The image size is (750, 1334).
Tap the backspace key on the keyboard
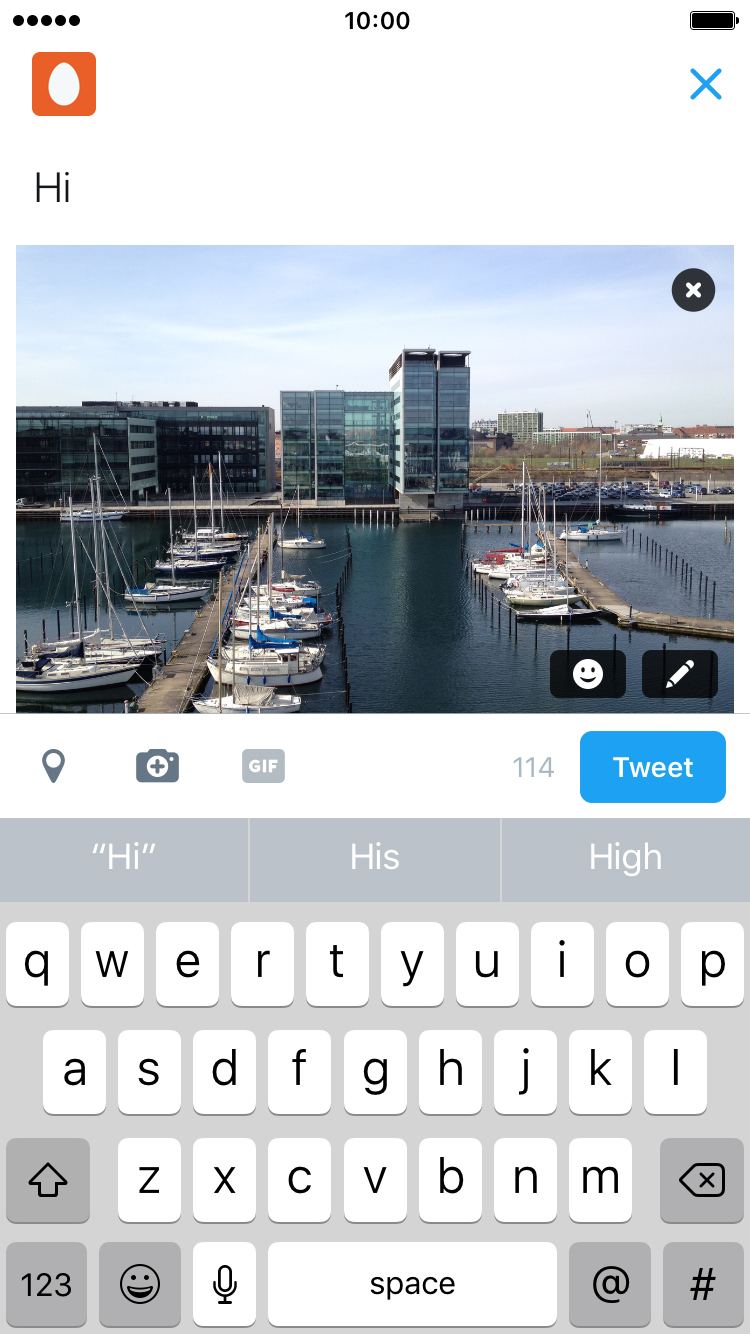point(702,1180)
